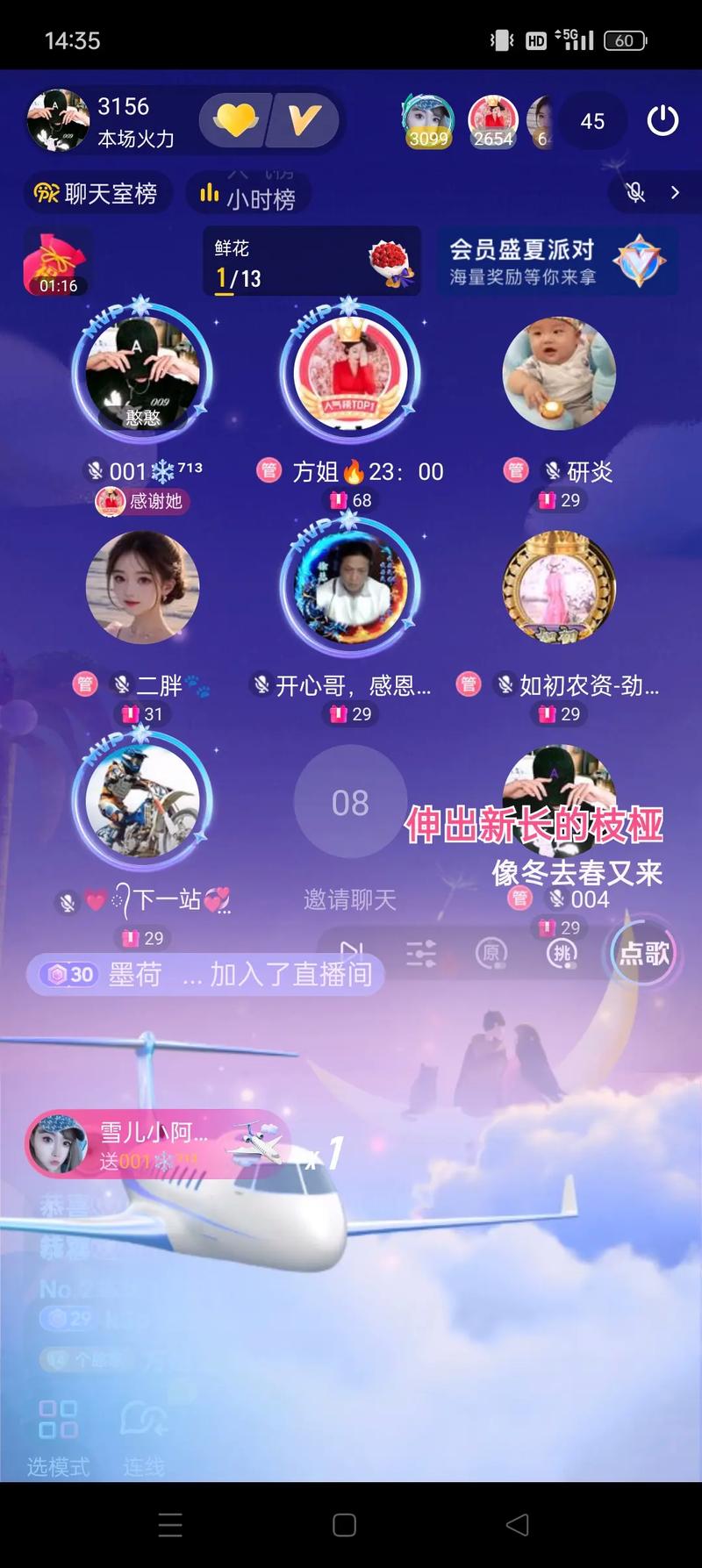Expand the muted mic panel arrow
The height and width of the screenshot is (1568, 702).
point(675,192)
